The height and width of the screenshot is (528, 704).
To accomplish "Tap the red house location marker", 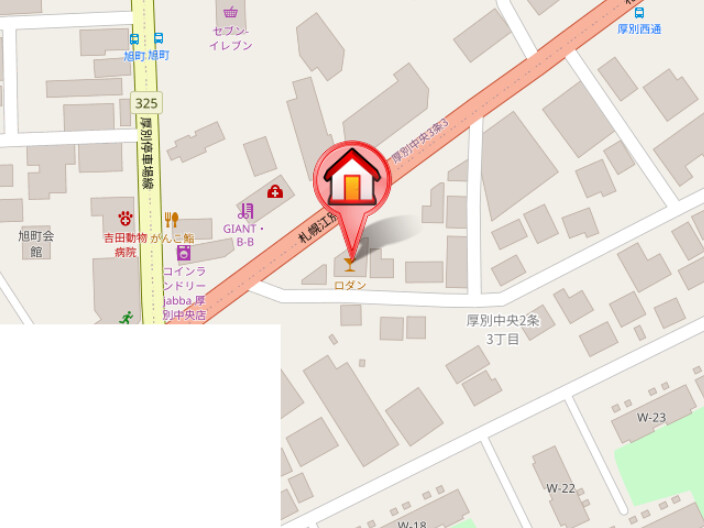I will tap(351, 181).
